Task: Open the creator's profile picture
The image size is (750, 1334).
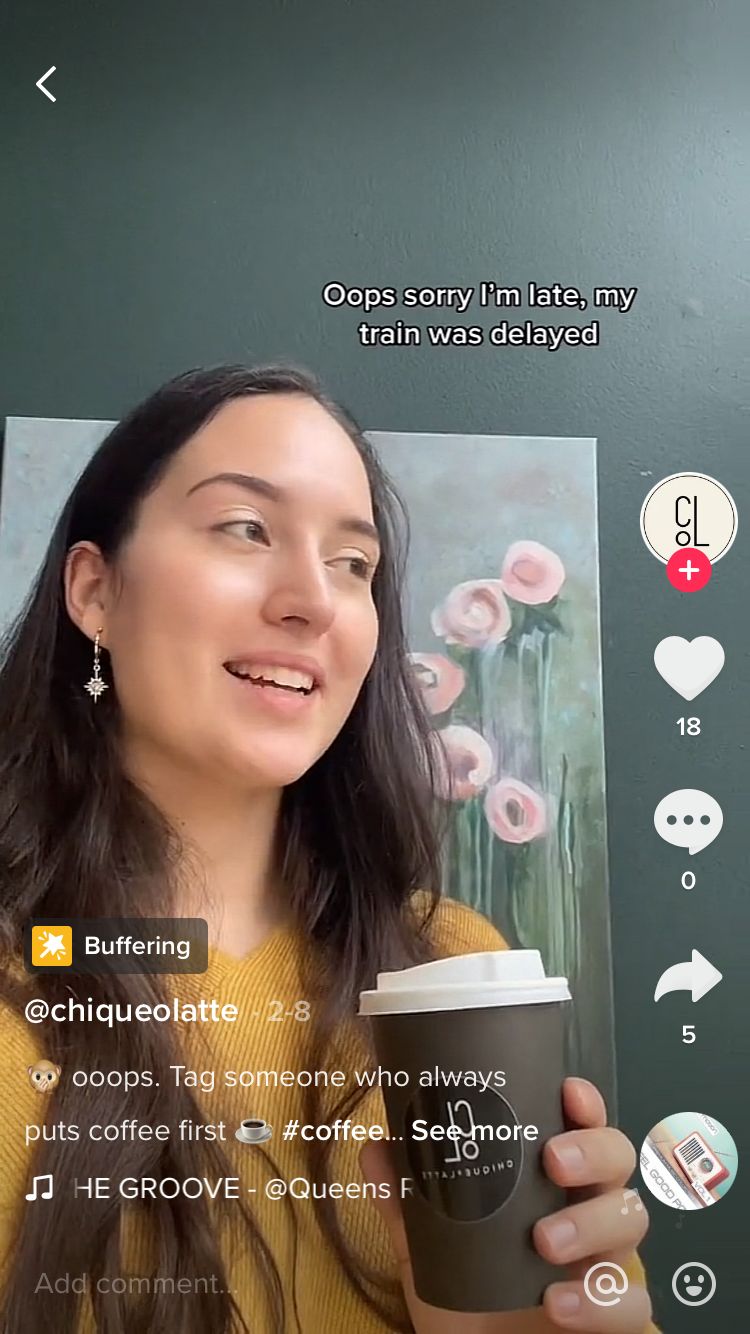Action: 688,521
